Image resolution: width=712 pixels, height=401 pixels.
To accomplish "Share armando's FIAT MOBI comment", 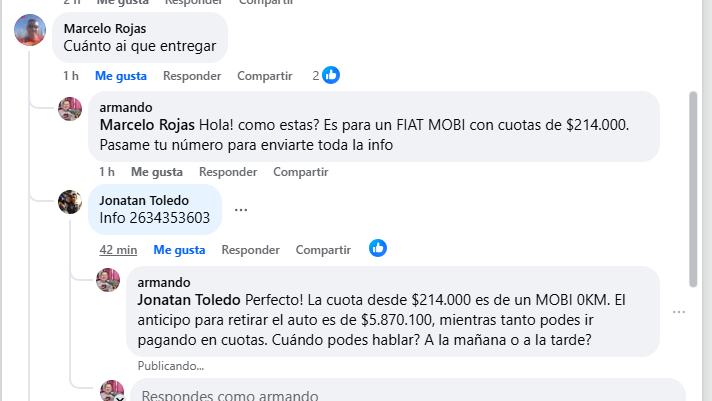I will [x=300, y=172].
